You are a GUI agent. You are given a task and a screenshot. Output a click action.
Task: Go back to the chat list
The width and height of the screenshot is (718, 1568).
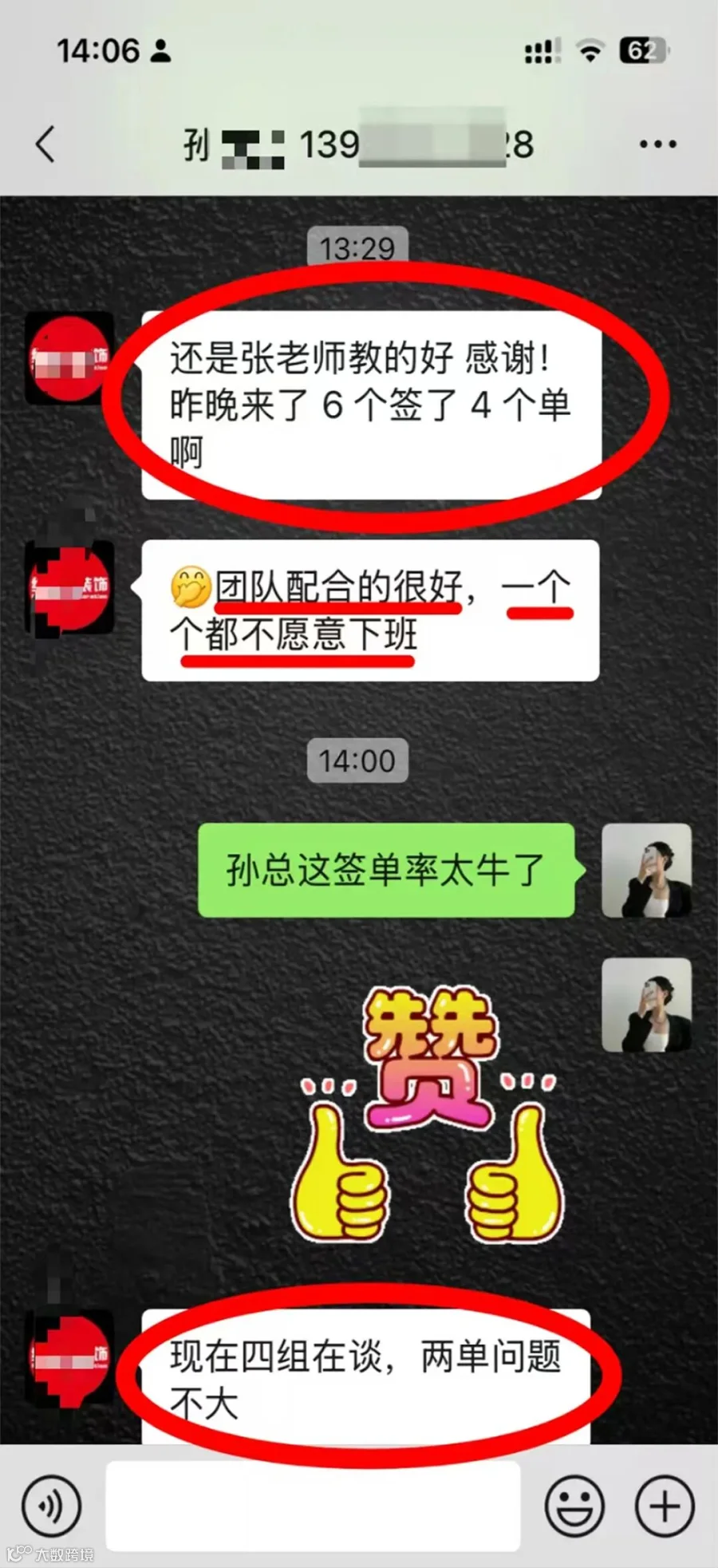(46, 144)
